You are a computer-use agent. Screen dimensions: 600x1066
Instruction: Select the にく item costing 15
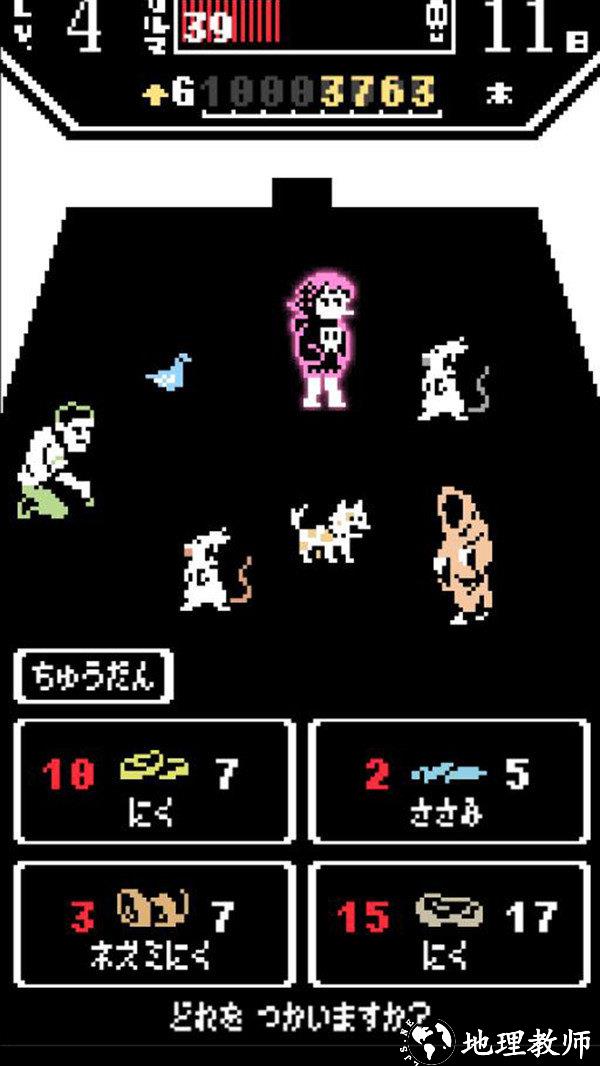click(x=447, y=923)
